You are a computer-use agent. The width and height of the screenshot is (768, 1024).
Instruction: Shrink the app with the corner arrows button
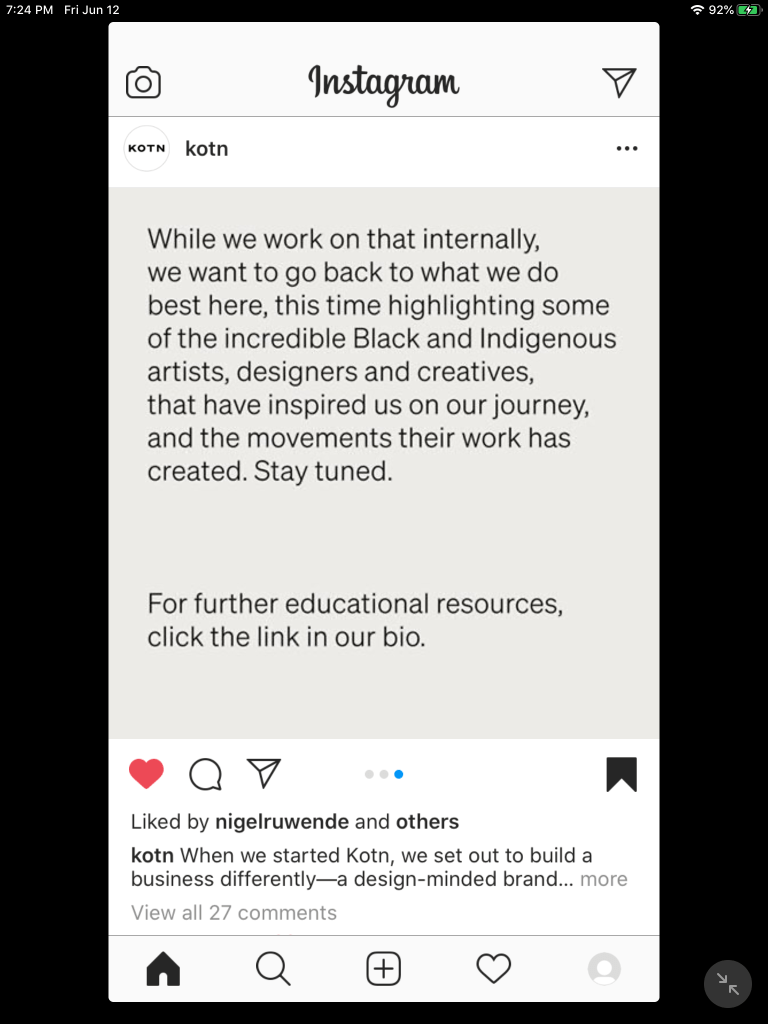(728, 984)
